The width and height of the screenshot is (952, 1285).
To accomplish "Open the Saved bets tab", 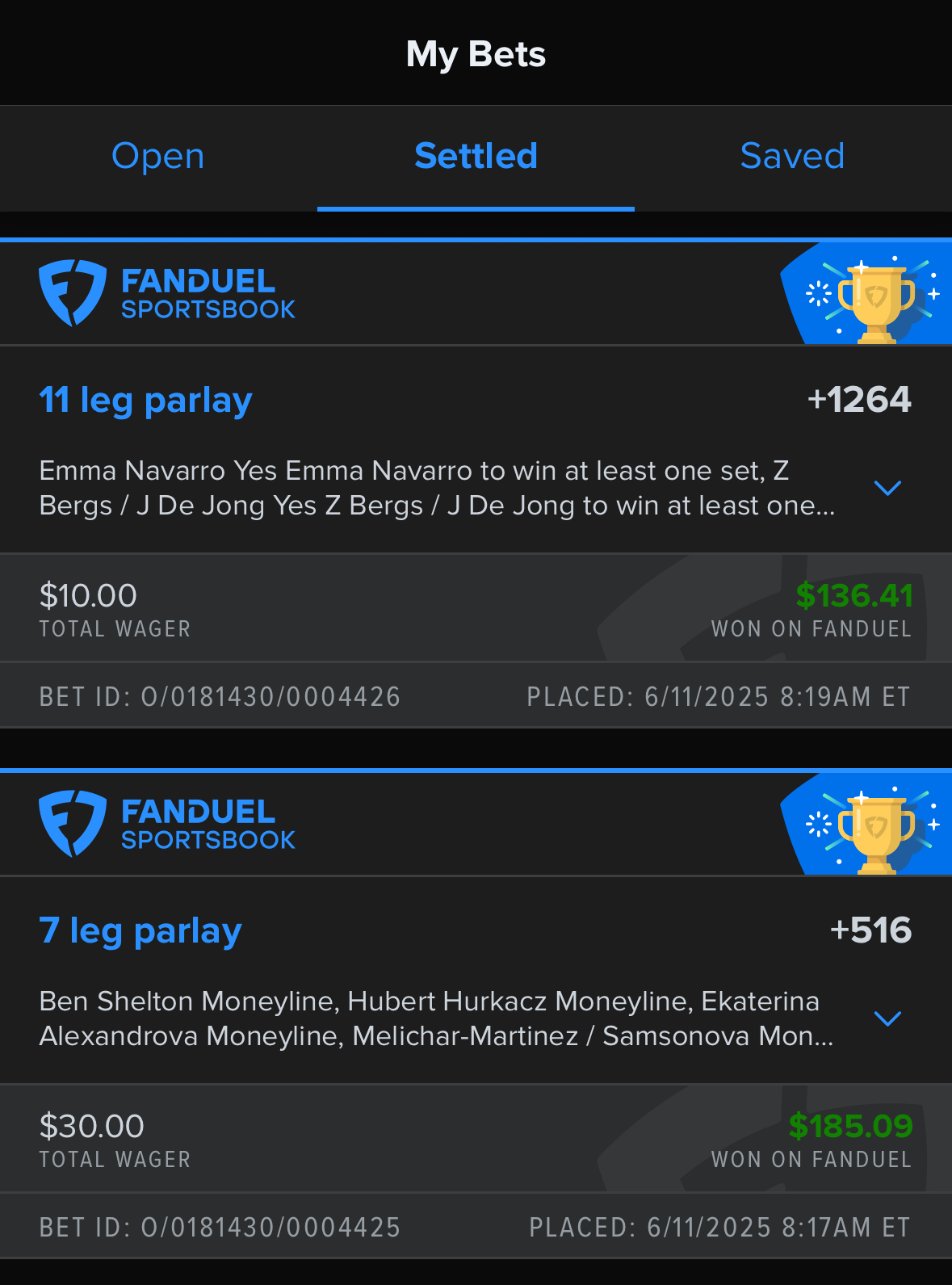I will click(792, 157).
